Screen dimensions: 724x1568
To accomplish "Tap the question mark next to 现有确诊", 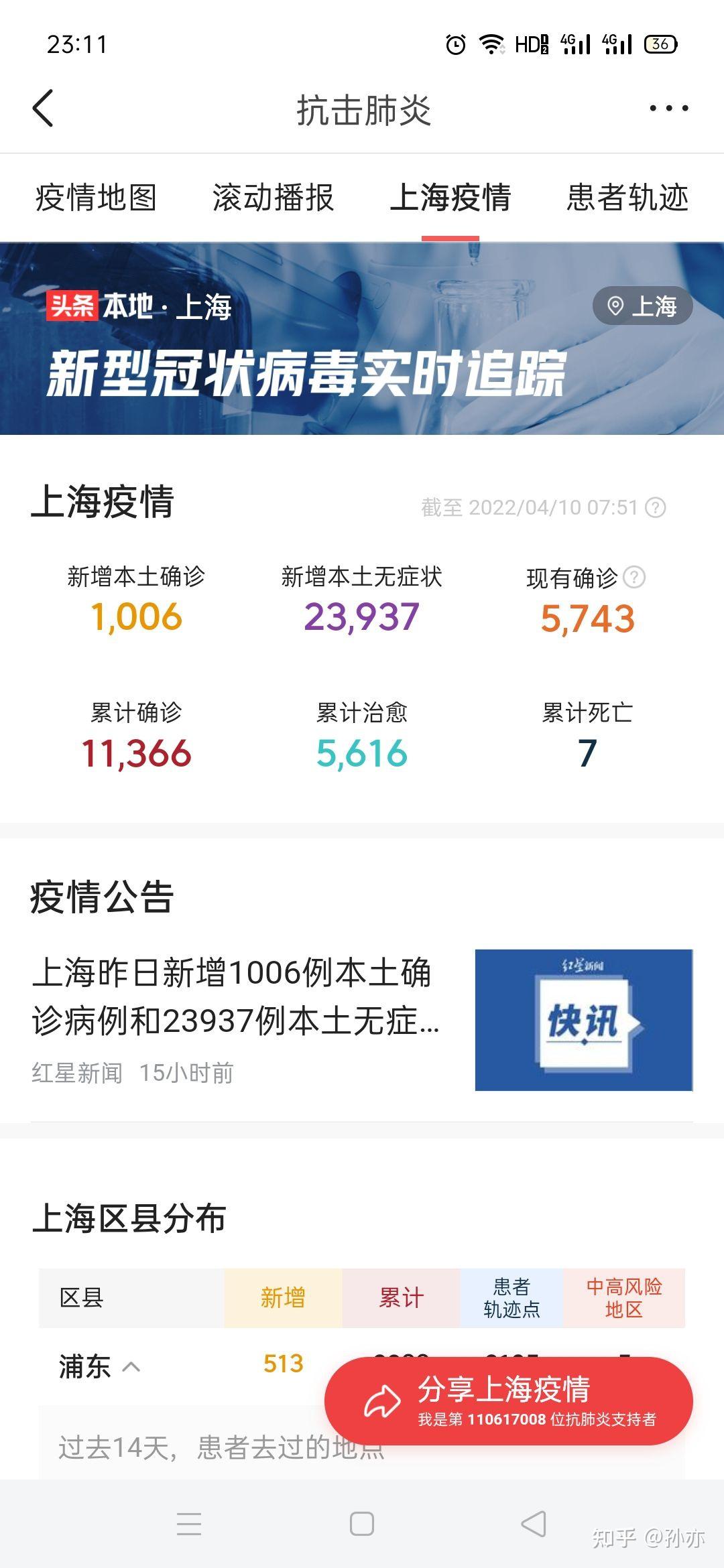I will tap(634, 577).
